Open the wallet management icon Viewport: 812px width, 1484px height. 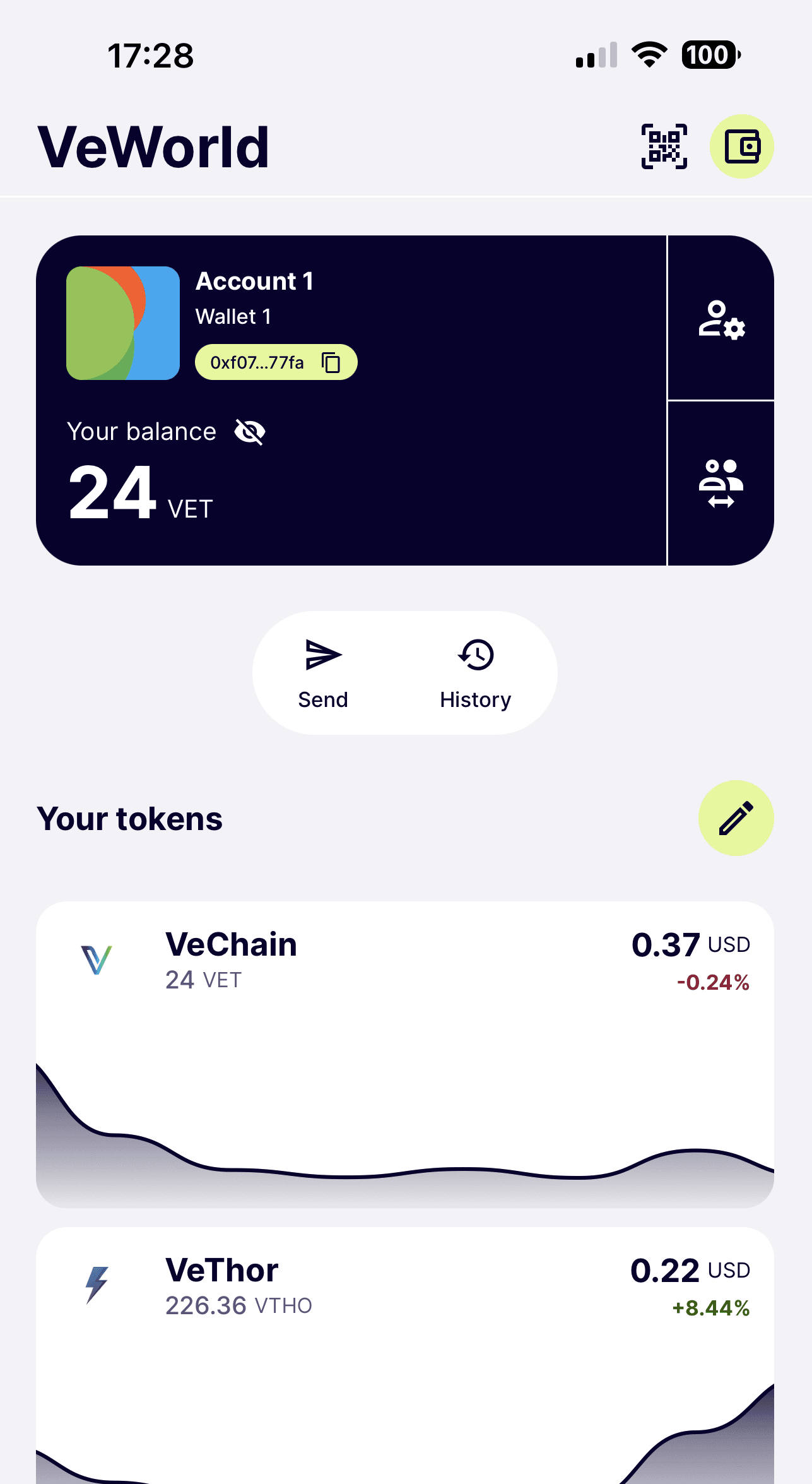[741, 146]
